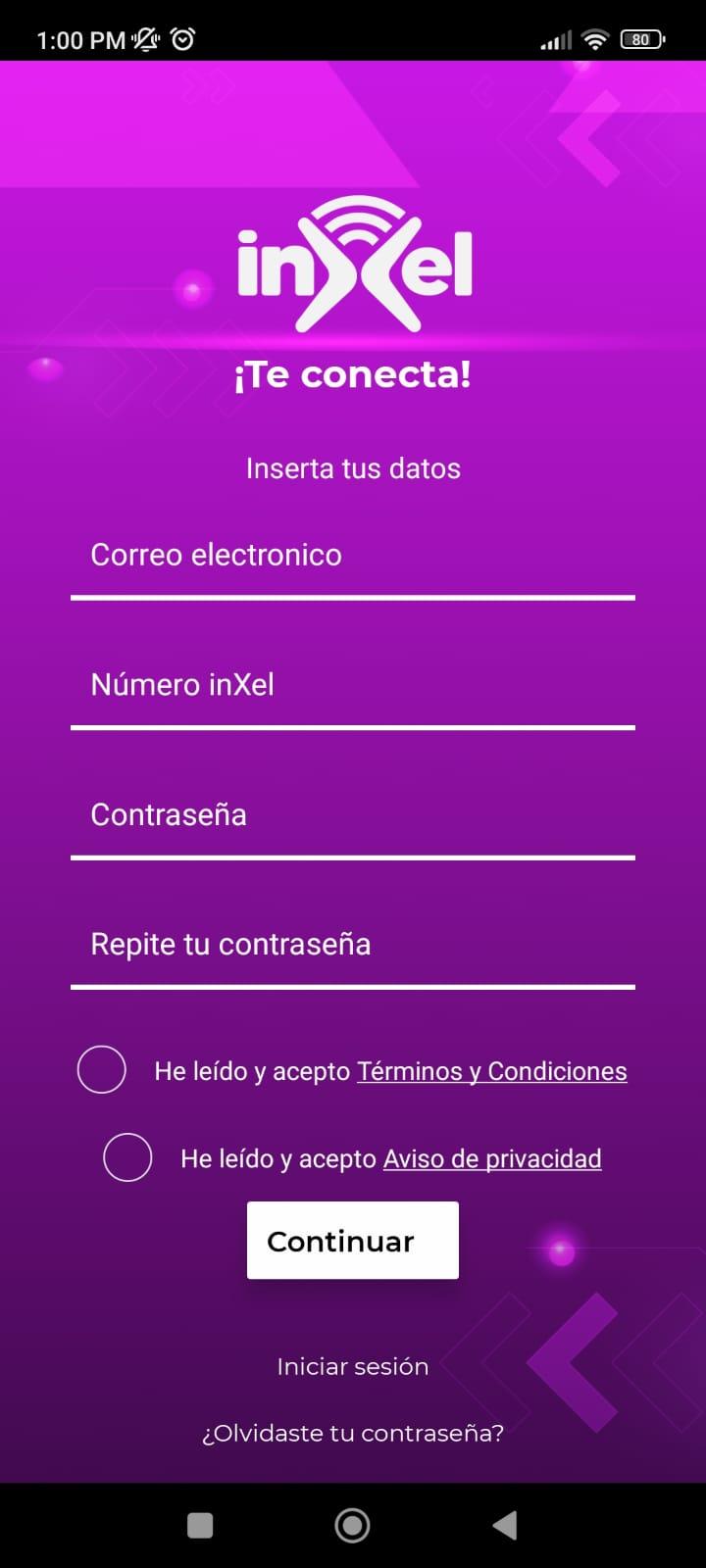Image resolution: width=706 pixels, height=1568 pixels.
Task: Check the Términos y Condiciones acceptance circle
Action: point(102,1070)
